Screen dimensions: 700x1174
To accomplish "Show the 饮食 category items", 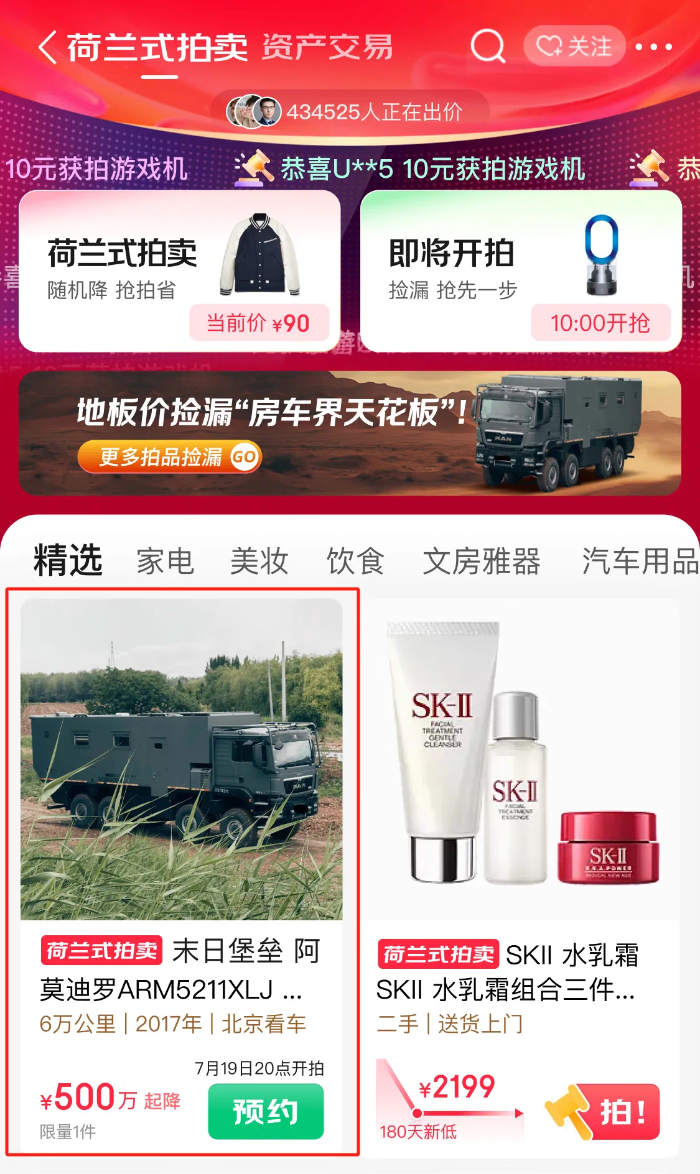I will click(354, 561).
